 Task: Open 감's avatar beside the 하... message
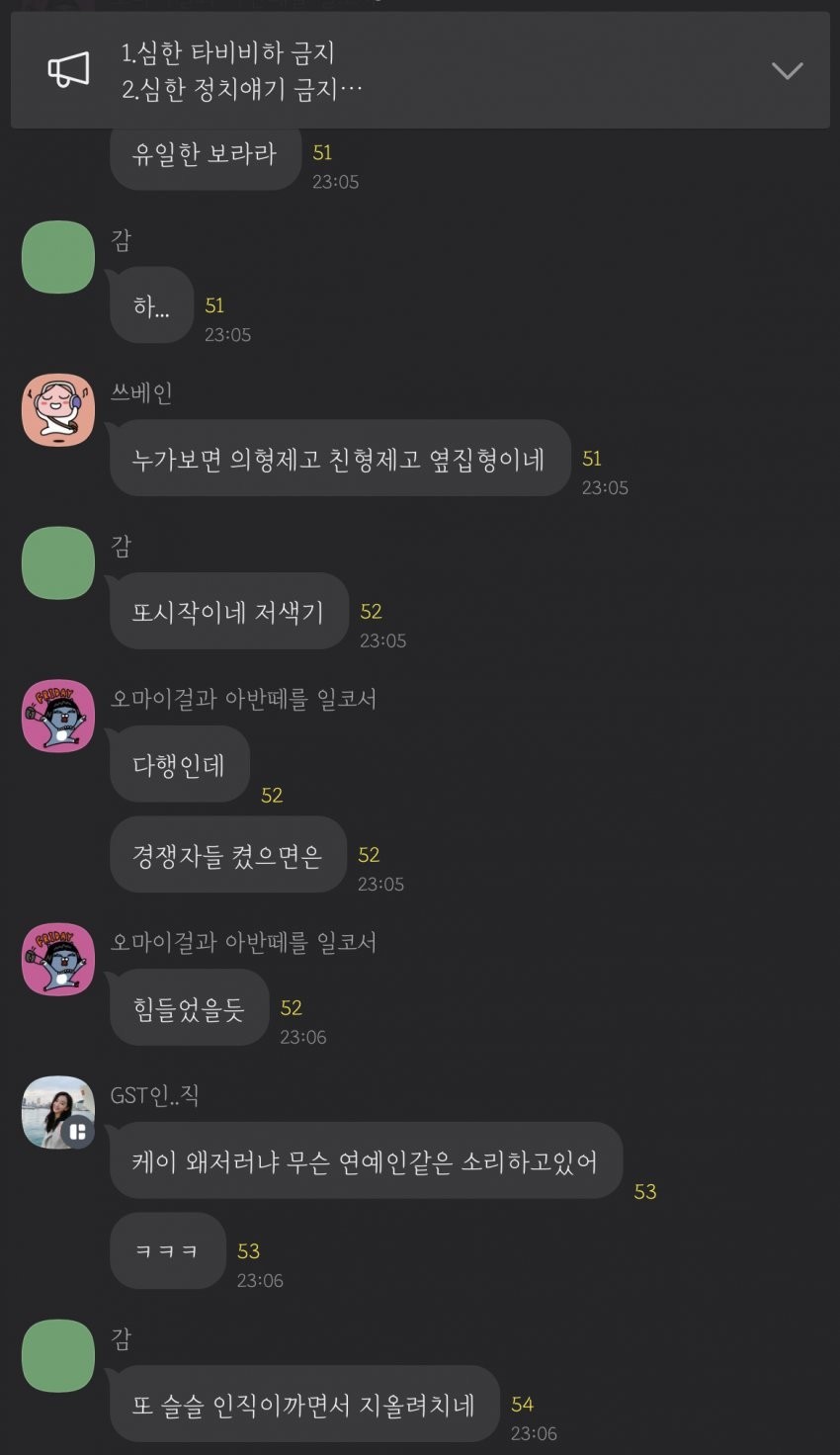coord(58,257)
